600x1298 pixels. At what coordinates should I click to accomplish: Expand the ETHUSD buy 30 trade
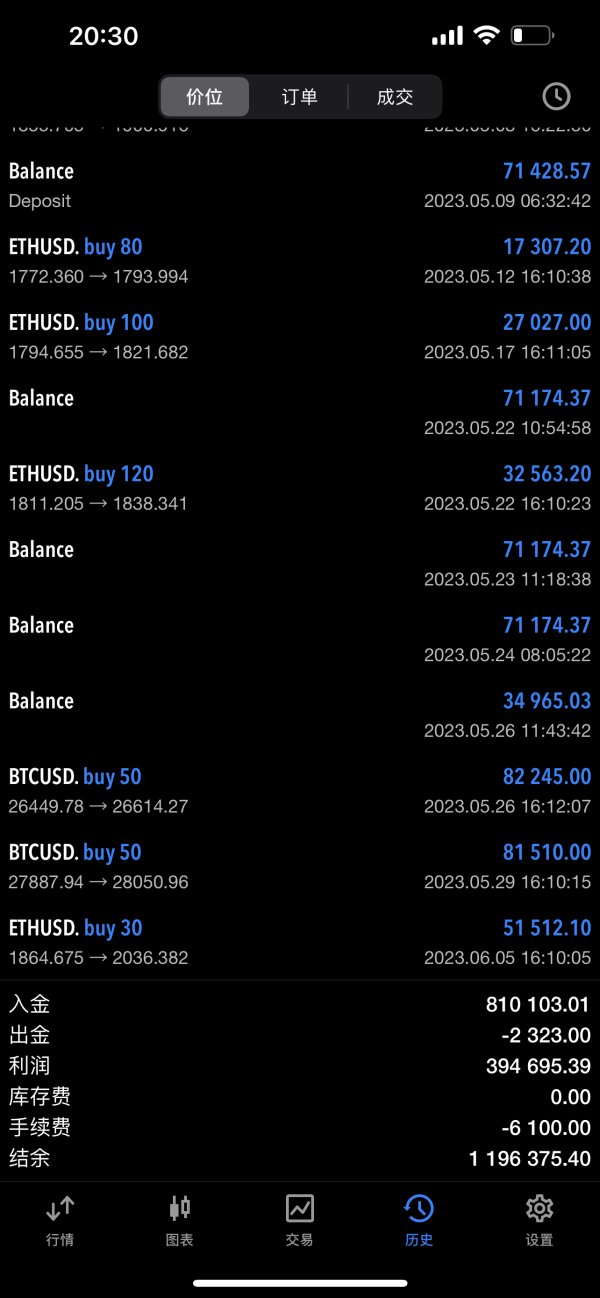point(300,942)
